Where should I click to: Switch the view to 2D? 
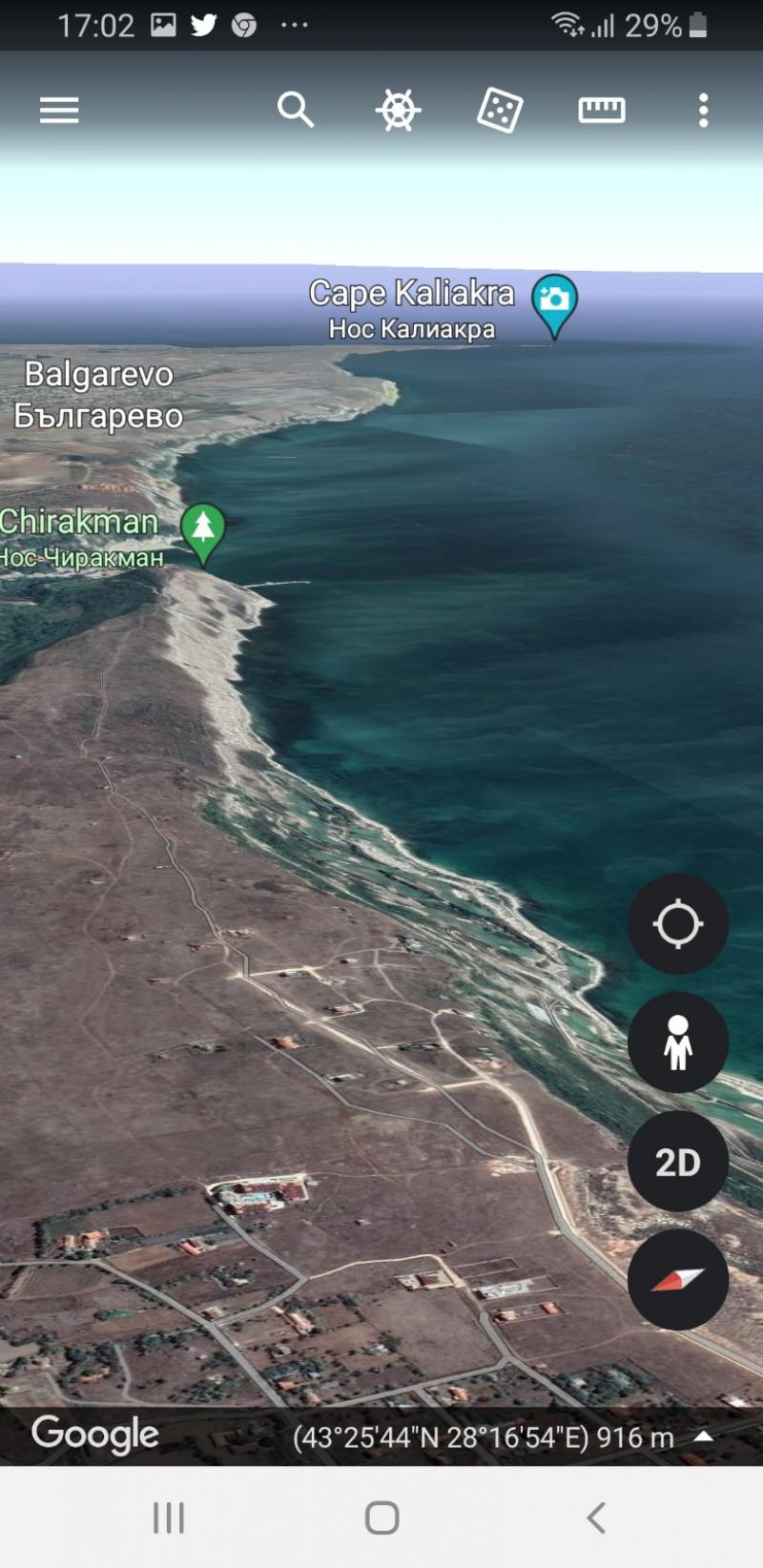coord(677,1162)
